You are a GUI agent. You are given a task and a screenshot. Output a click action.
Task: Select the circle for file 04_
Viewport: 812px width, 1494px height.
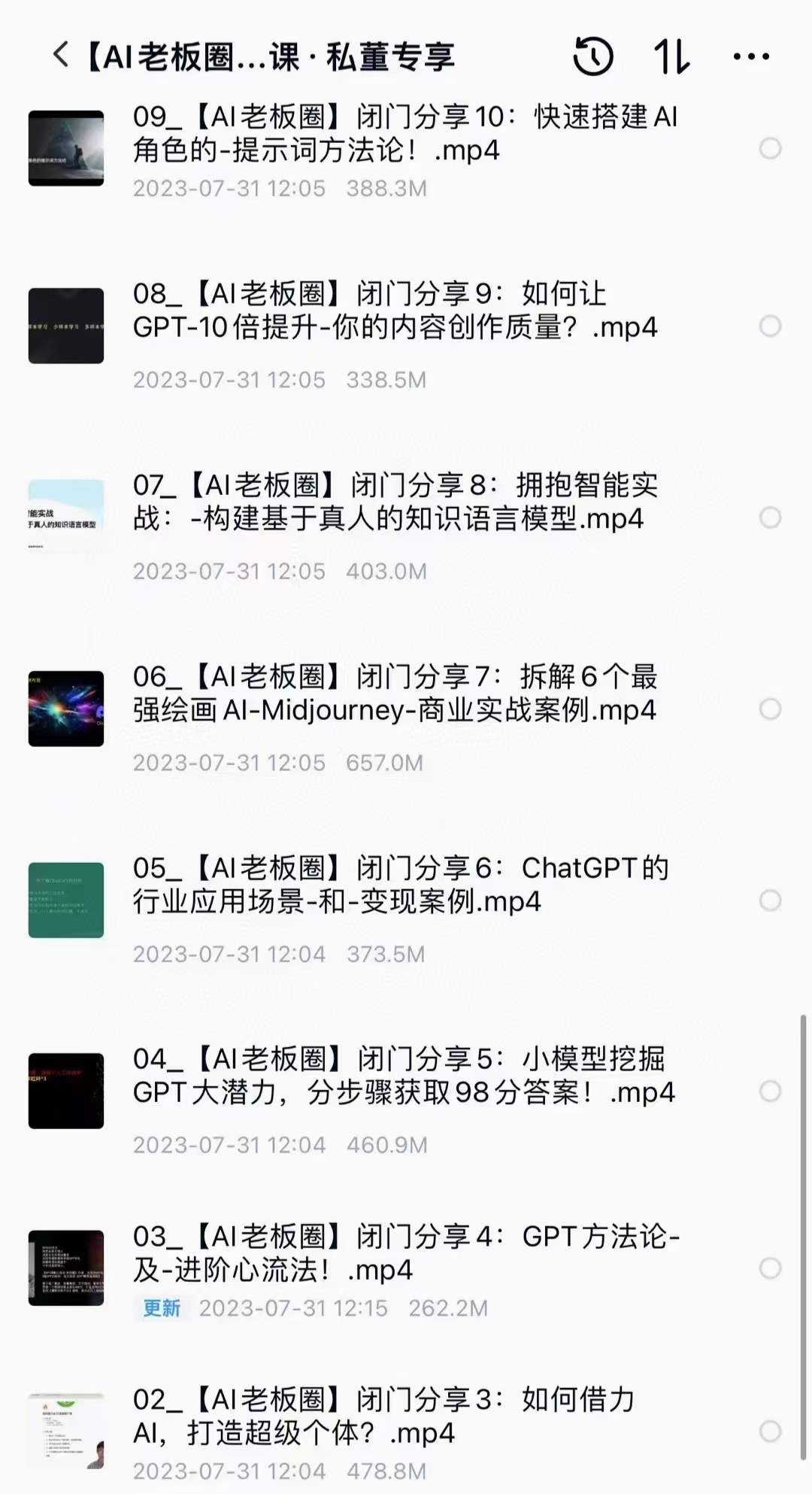tap(770, 1092)
